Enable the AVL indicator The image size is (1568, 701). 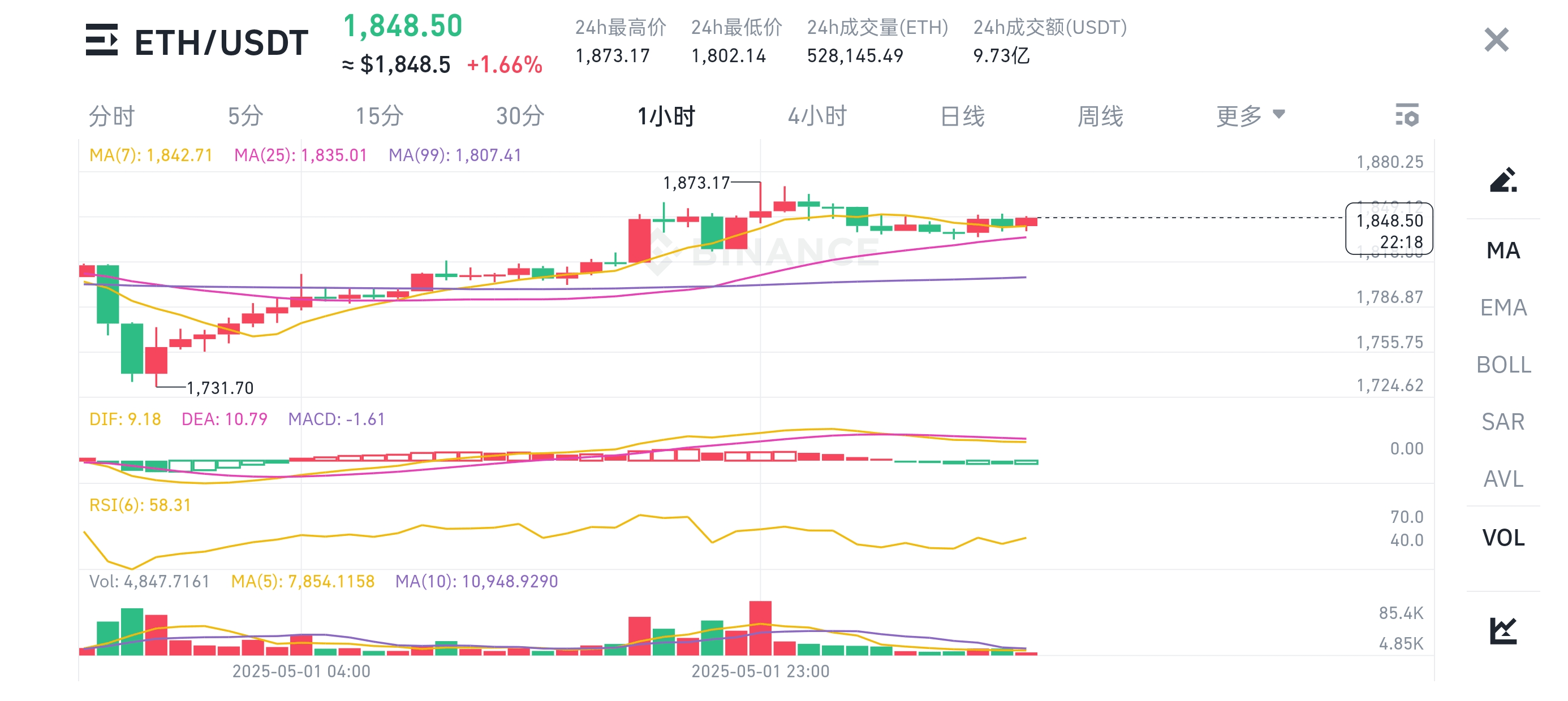tap(1503, 479)
